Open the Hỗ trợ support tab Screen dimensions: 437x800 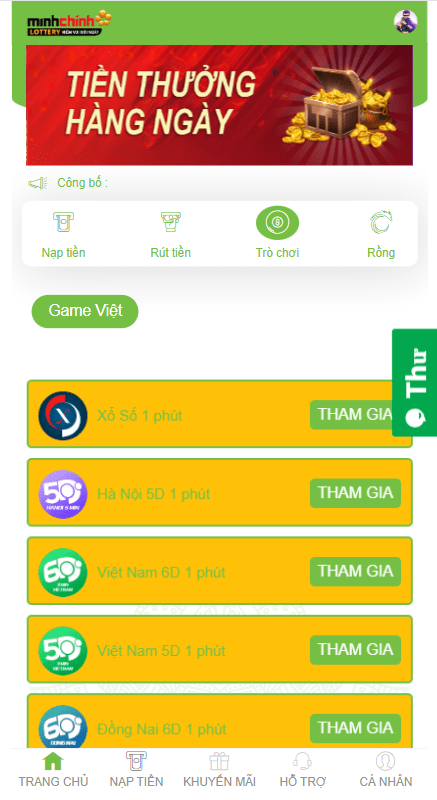[302, 770]
